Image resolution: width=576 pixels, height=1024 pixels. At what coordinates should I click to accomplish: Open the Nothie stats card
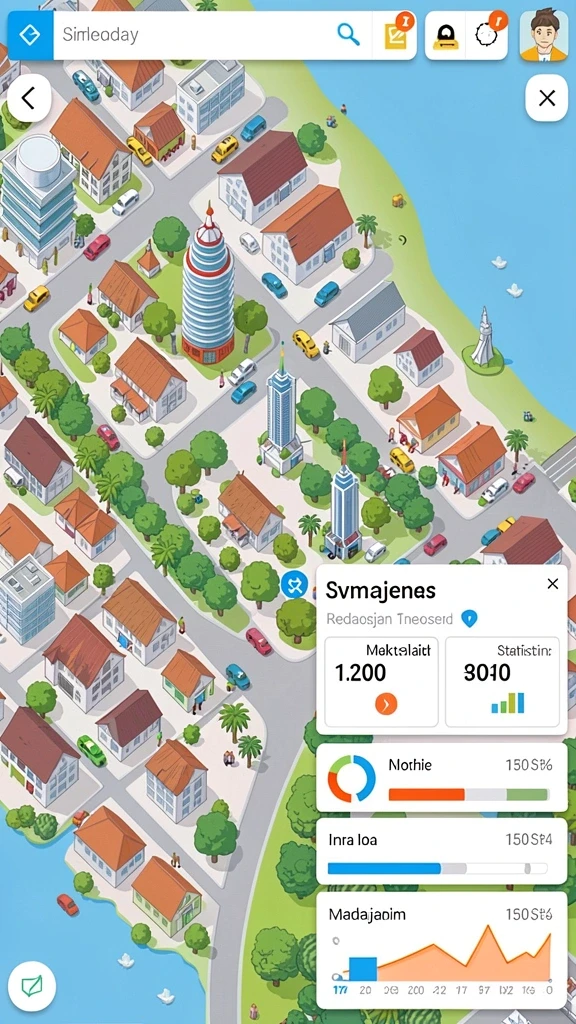click(441, 777)
